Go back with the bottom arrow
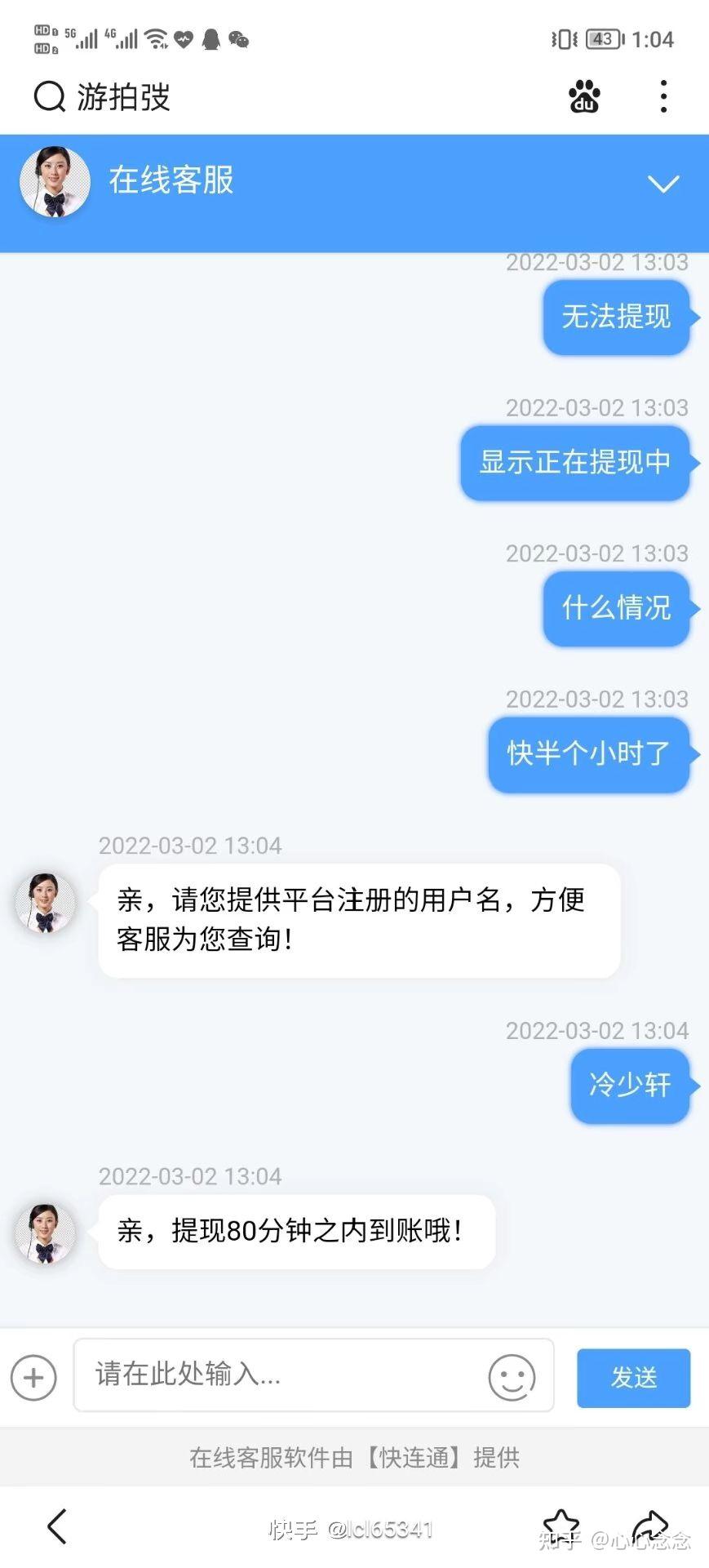The height and width of the screenshot is (1568, 709). click(x=56, y=1526)
